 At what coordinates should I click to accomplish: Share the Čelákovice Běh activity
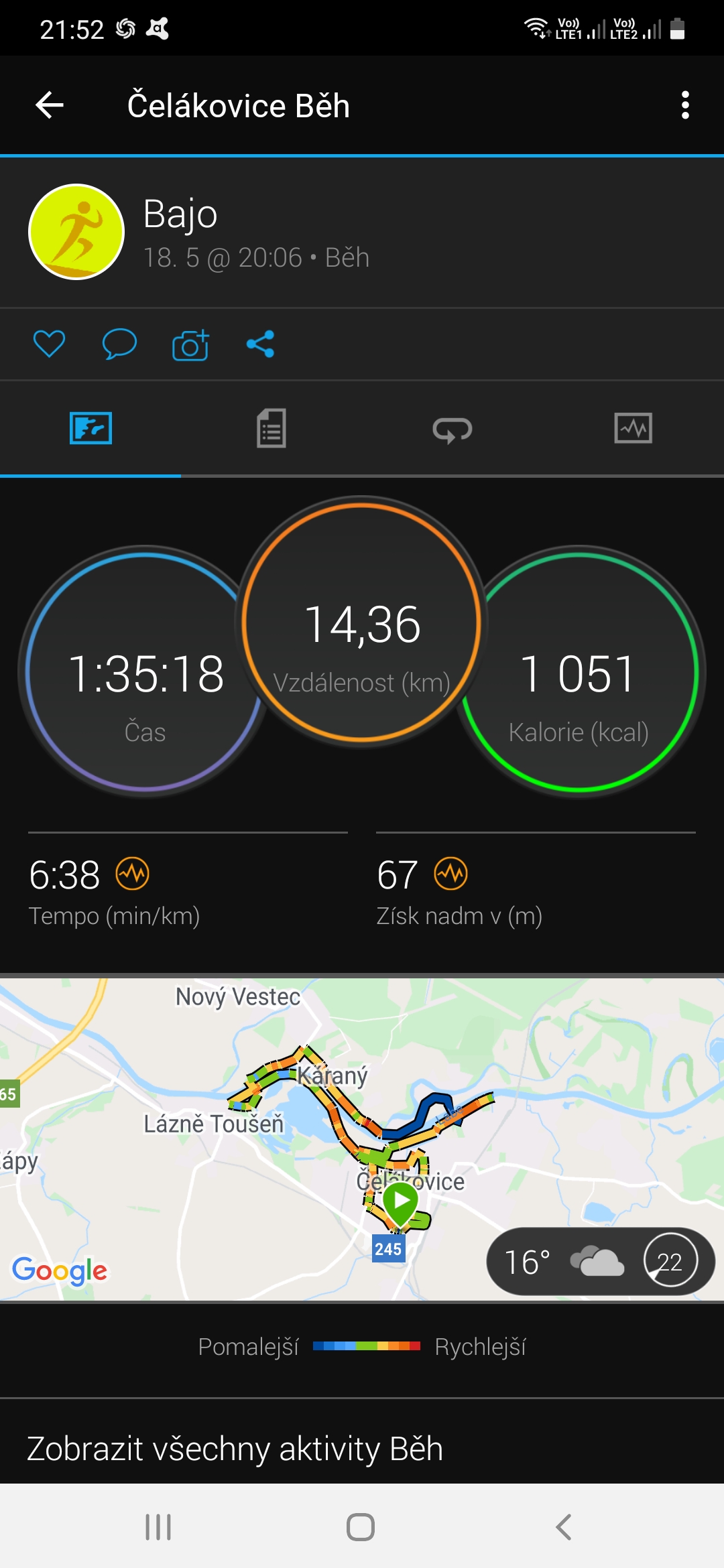click(x=260, y=344)
